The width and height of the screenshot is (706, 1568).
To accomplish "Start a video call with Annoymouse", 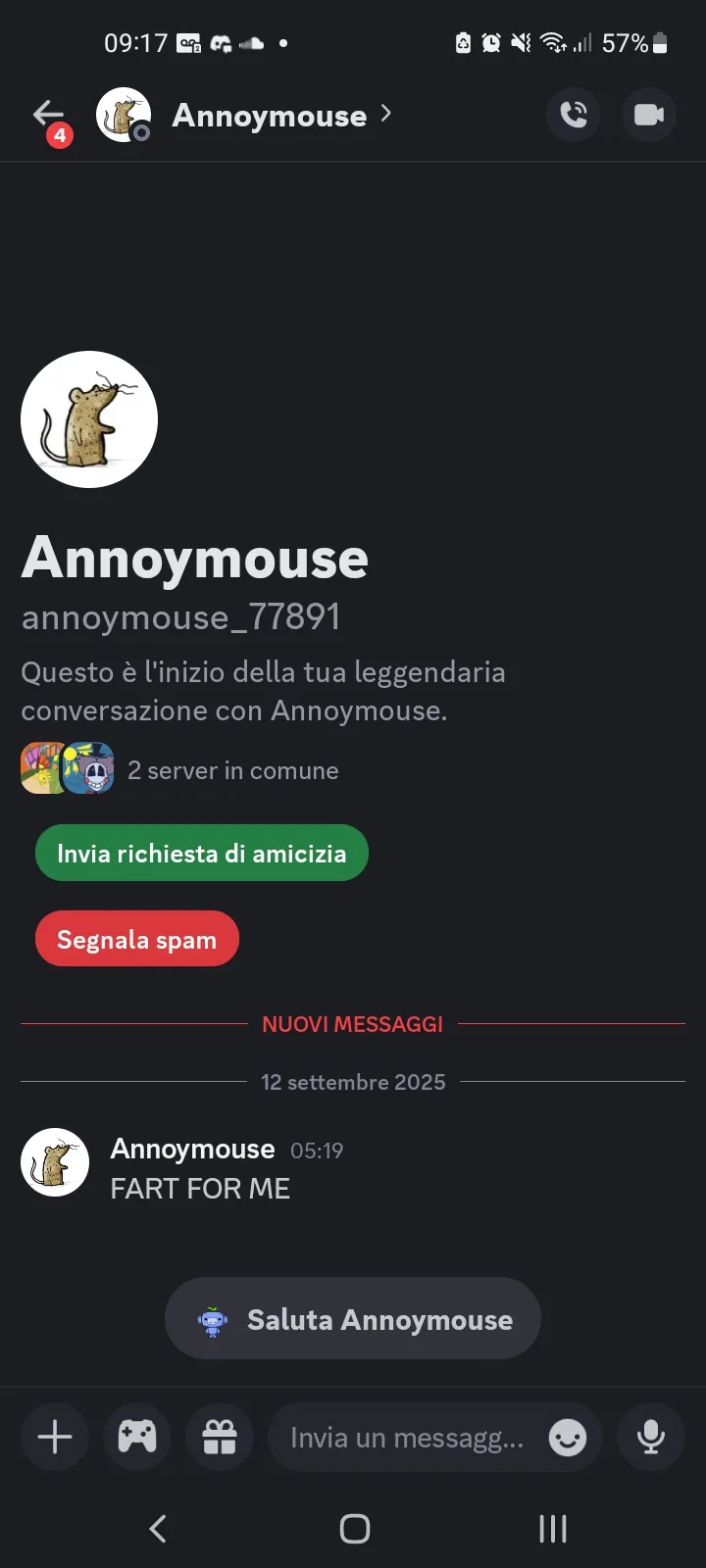I will [x=649, y=115].
